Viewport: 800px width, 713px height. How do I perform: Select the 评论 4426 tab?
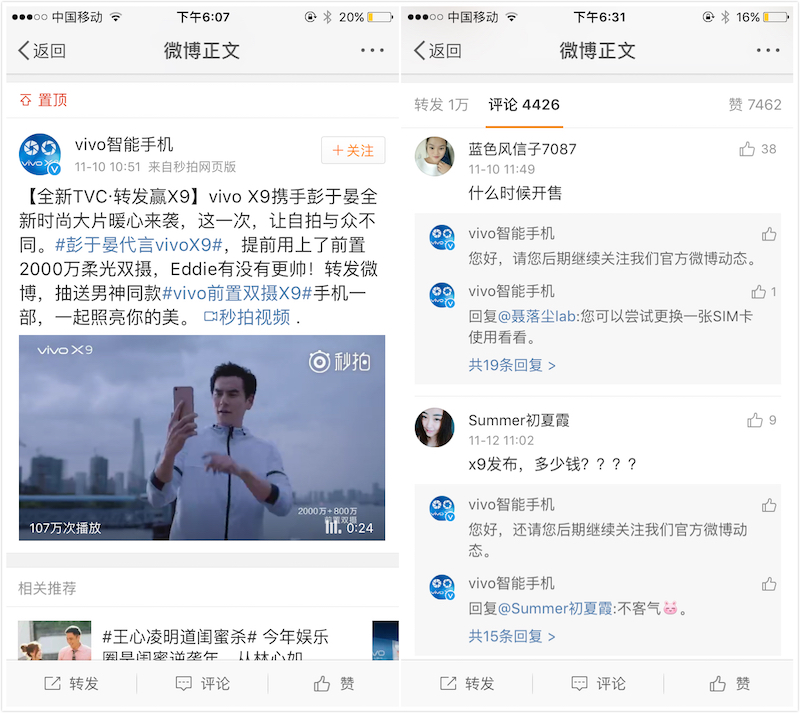(524, 104)
